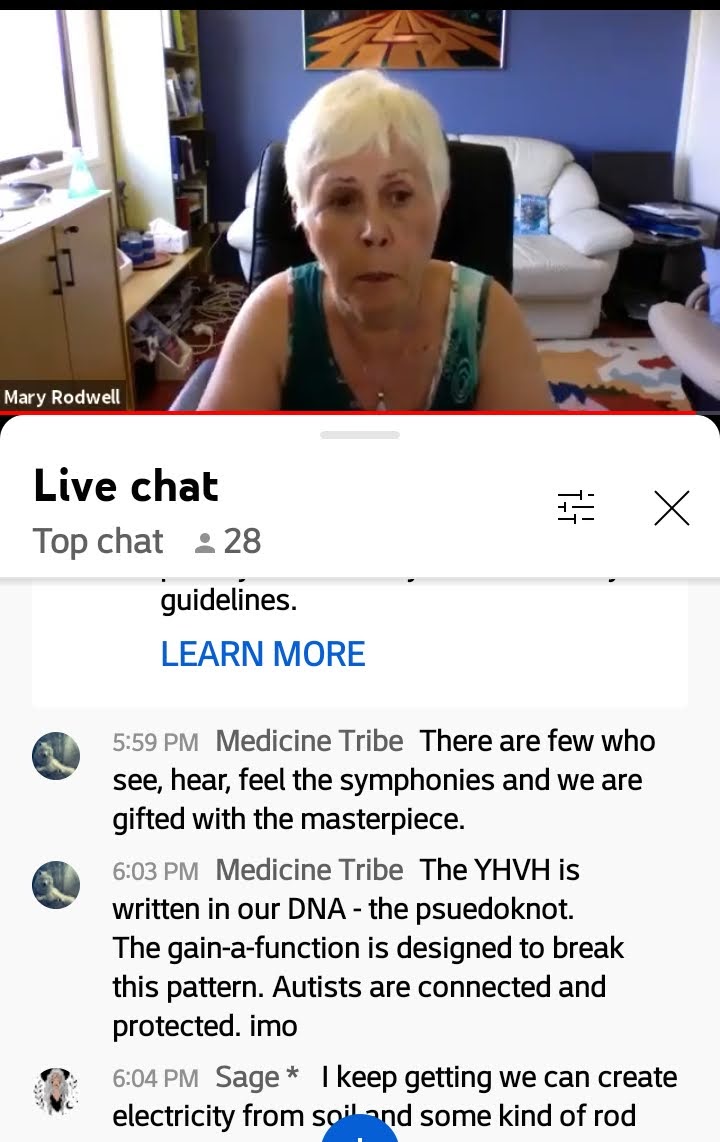
Task: Open live chat filter settings
Action: click(576, 508)
